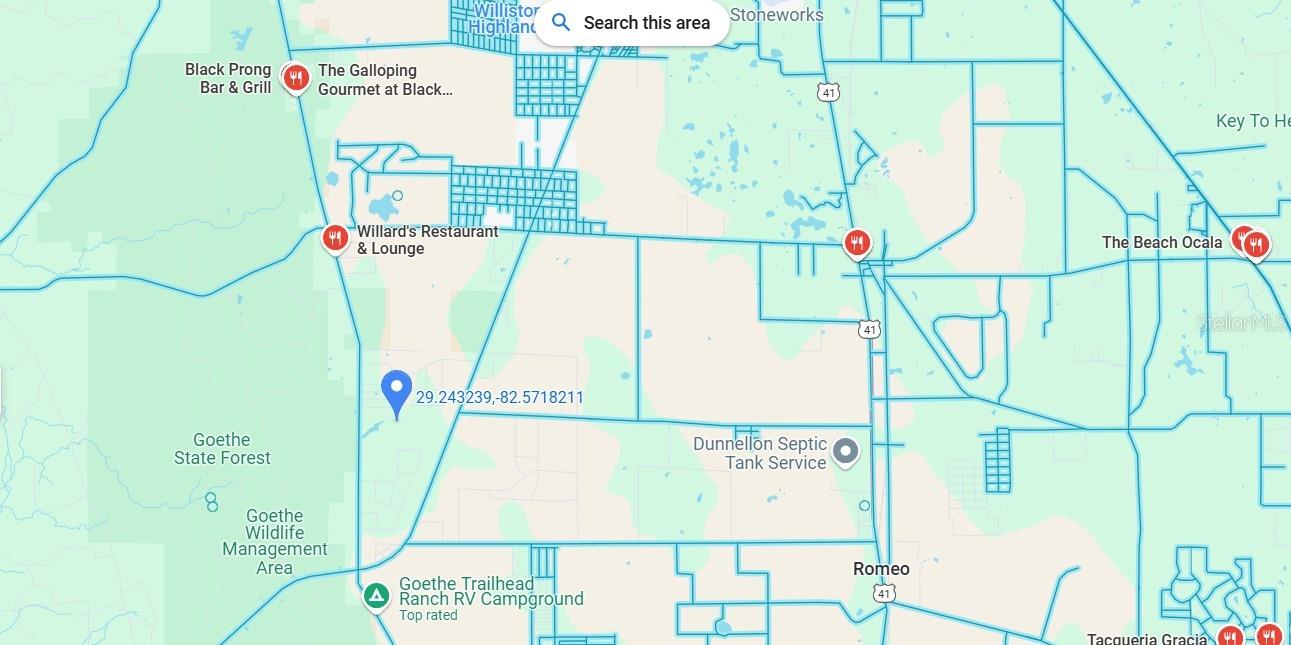Select the Goethe Trailhead Ranch RV Campground marker

(x=376, y=596)
